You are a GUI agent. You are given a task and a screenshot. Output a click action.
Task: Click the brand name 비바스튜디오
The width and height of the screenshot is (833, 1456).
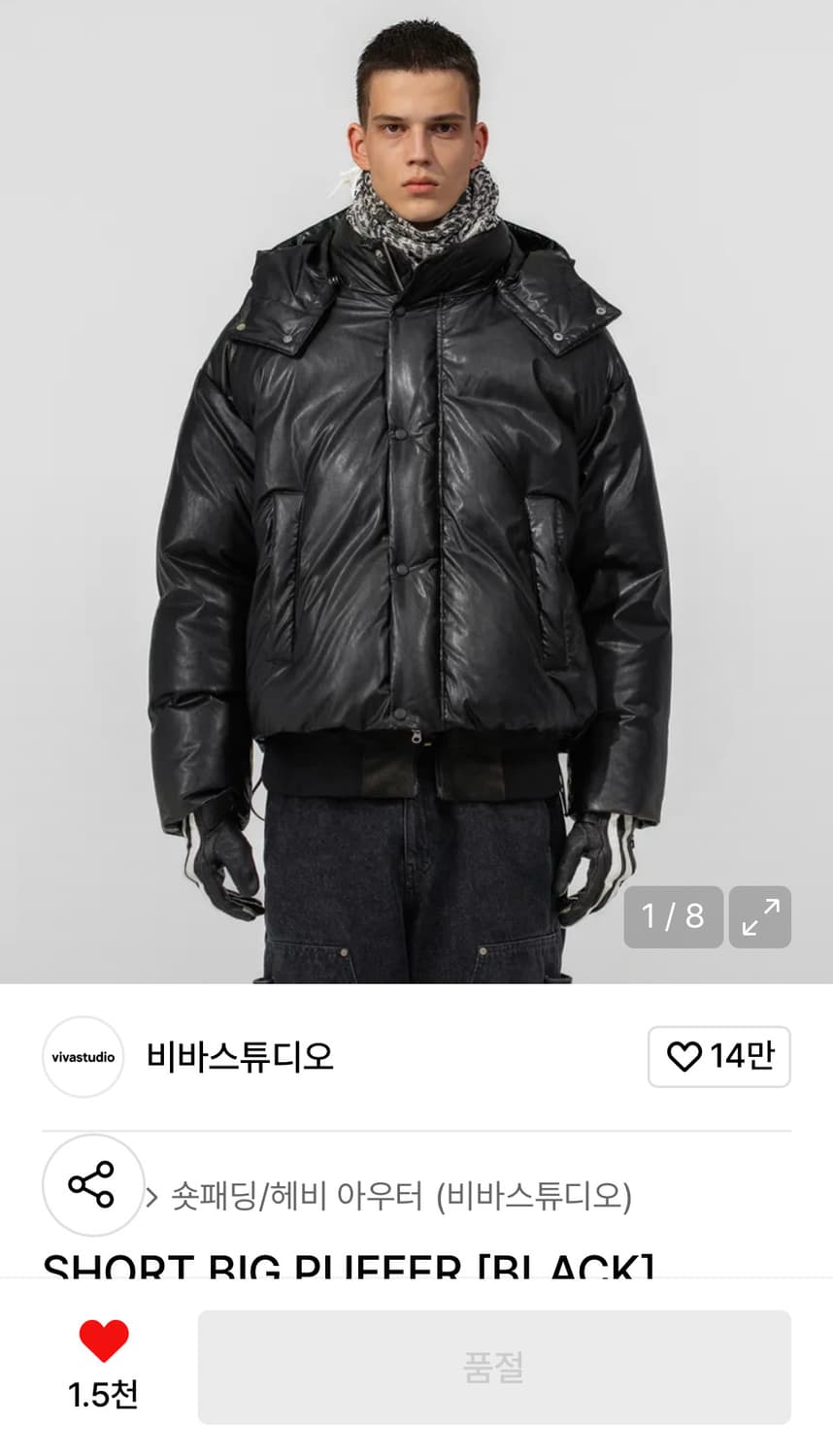tap(241, 1057)
